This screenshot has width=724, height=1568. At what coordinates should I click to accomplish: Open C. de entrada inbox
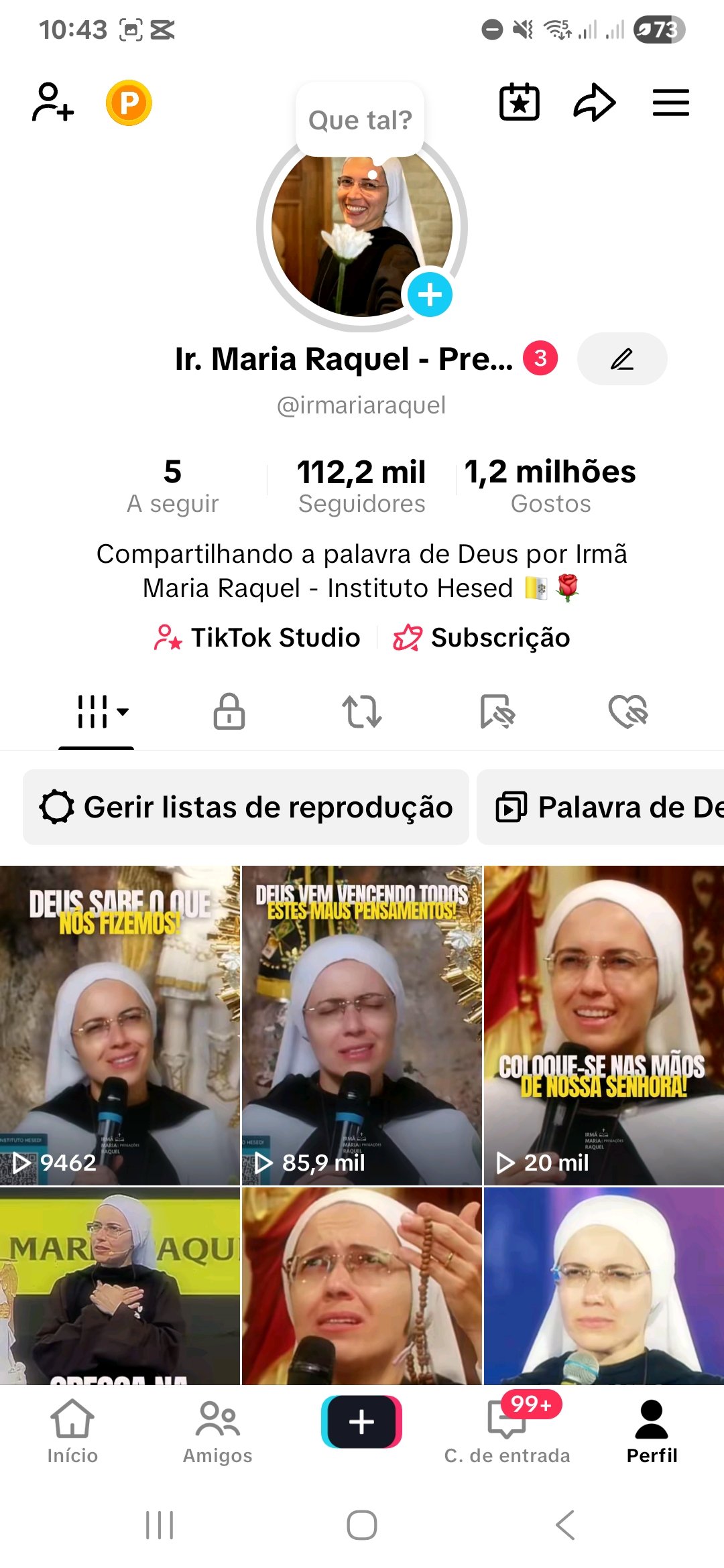click(507, 1431)
